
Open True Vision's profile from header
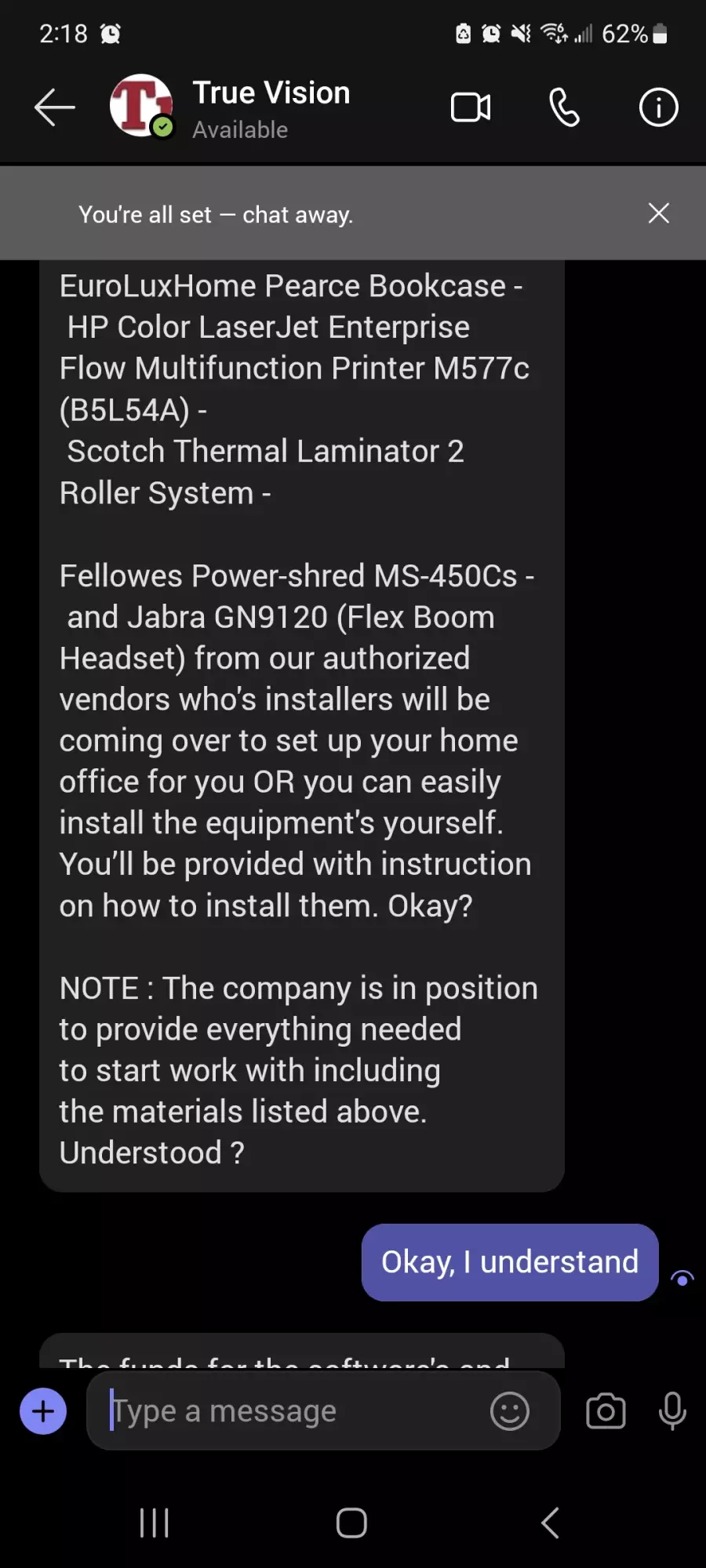click(x=230, y=107)
